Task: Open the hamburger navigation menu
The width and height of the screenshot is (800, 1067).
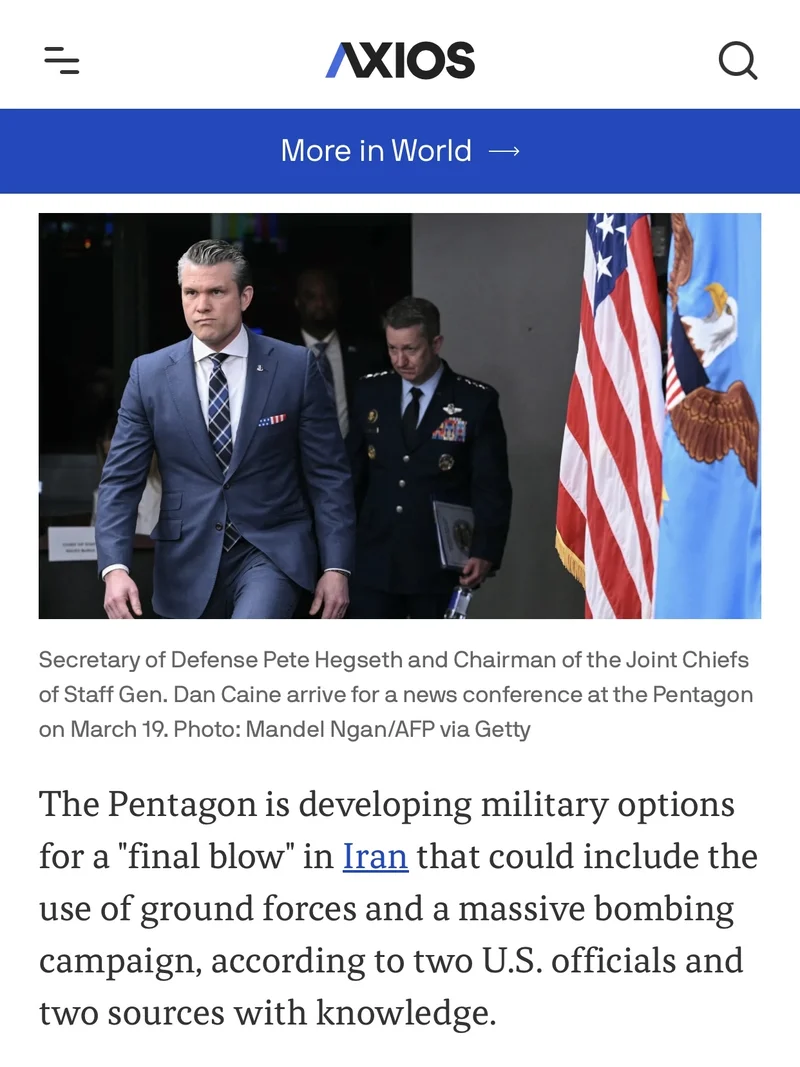Action: click(62, 61)
